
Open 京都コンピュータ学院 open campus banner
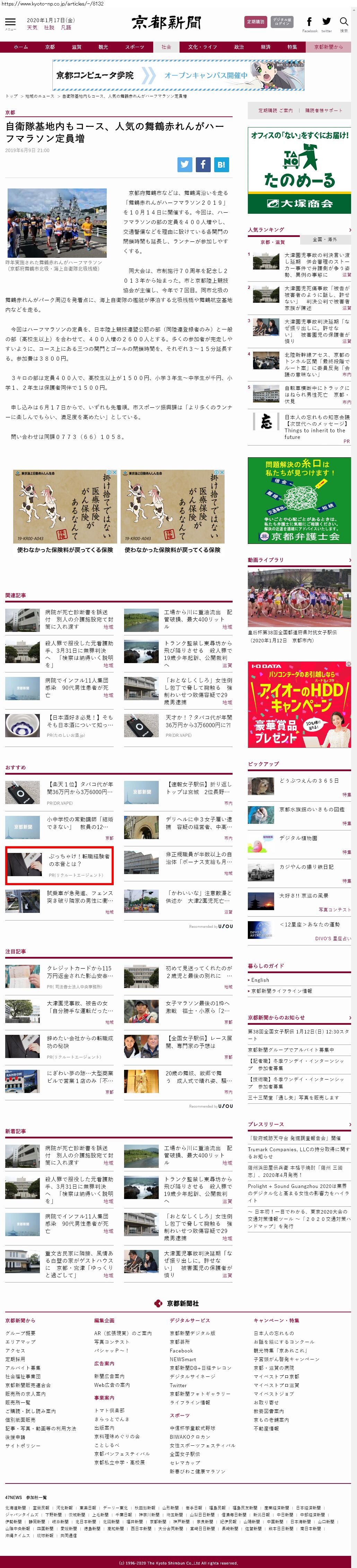[x=178, y=76]
